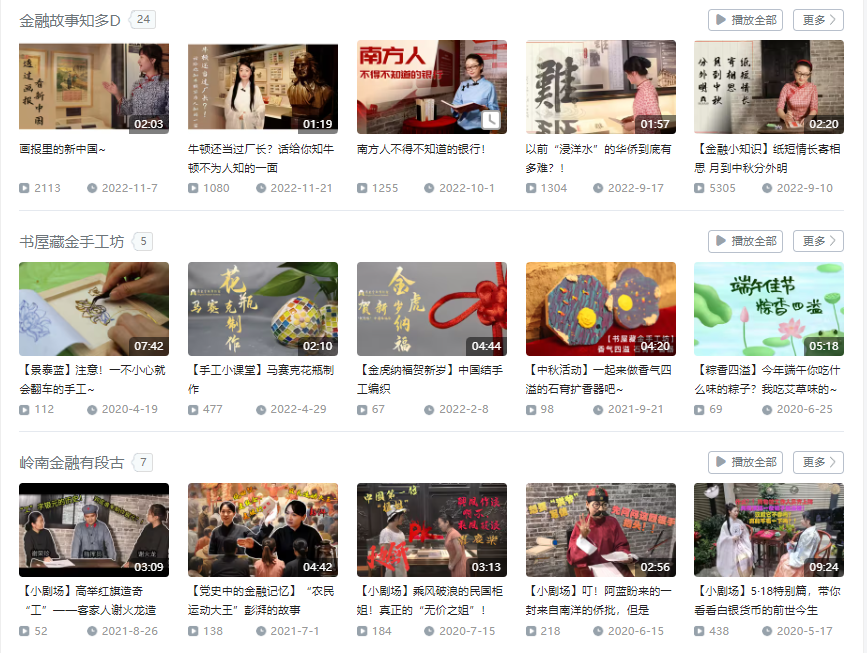This screenshot has width=867, height=653.
Task: Open 更多 for 岭南金融有段古
Action: [x=818, y=462]
